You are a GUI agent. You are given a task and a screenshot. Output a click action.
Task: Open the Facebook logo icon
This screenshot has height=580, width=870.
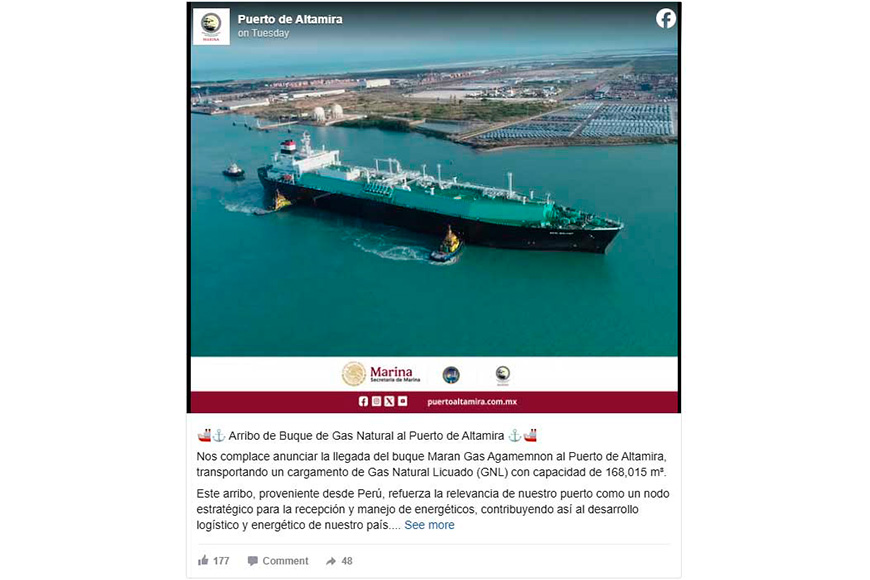tap(665, 19)
